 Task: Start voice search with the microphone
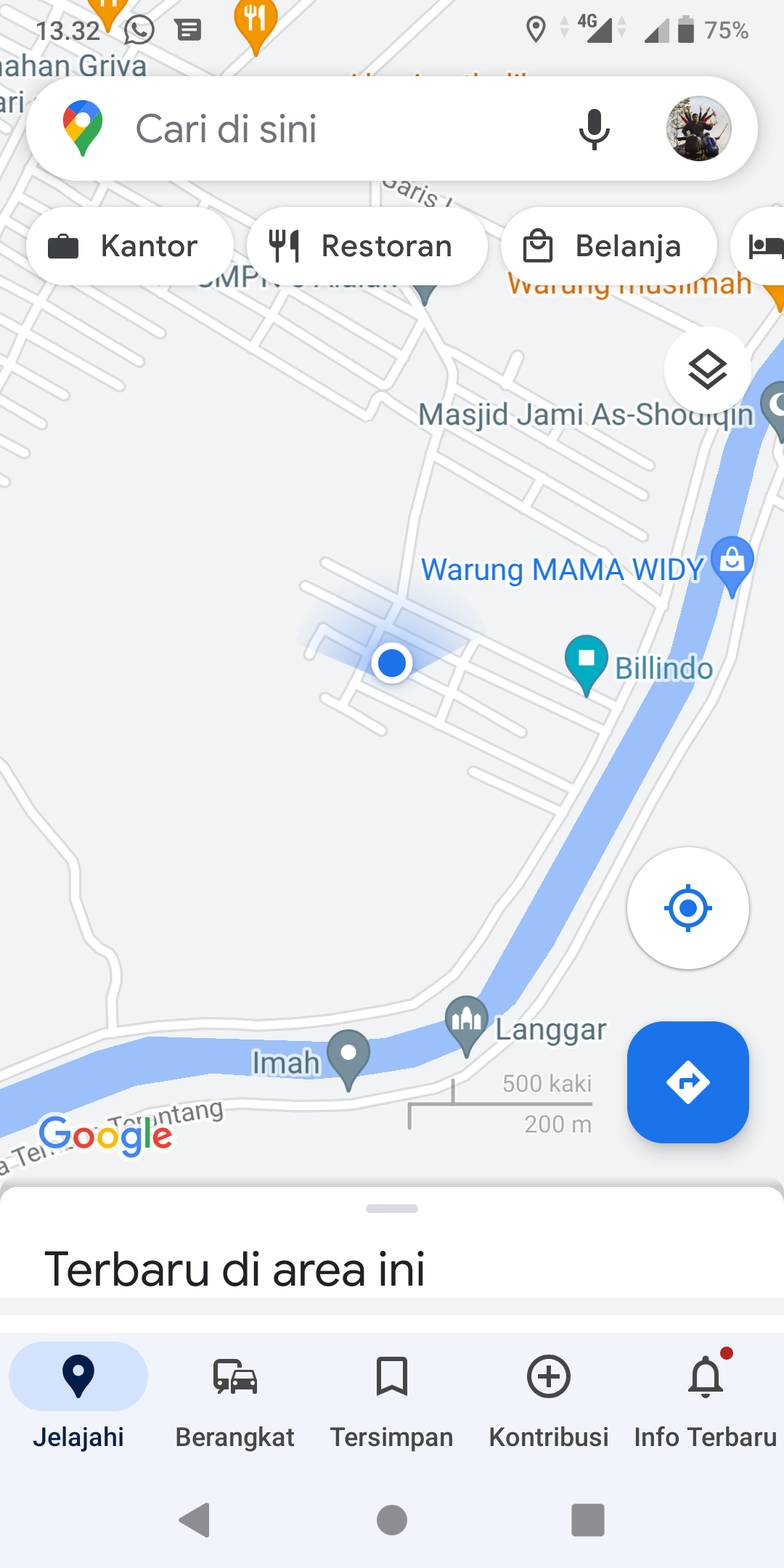pos(594,129)
